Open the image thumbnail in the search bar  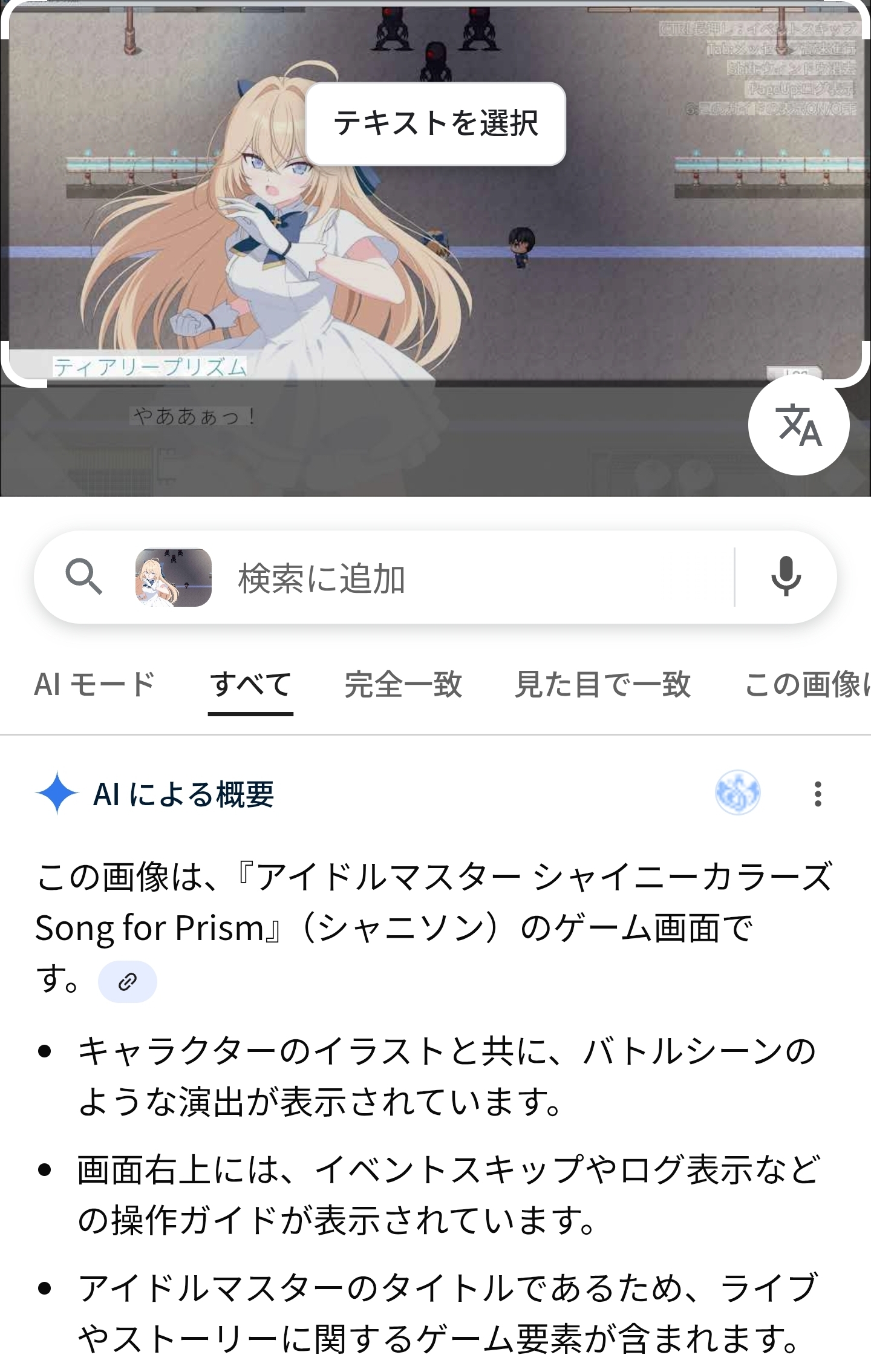tap(173, 578)
